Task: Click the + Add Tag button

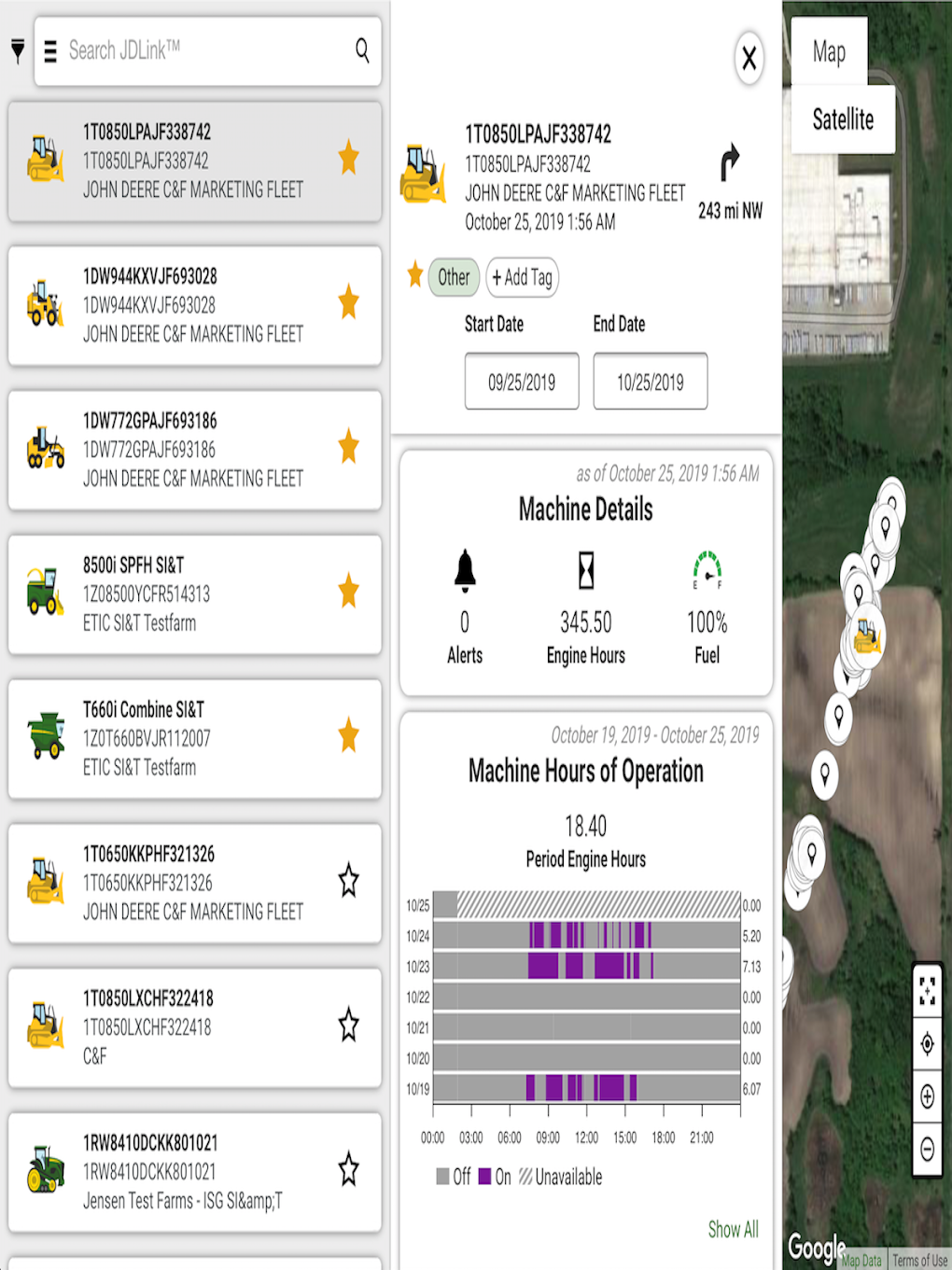Action: (x=522, y=277)
